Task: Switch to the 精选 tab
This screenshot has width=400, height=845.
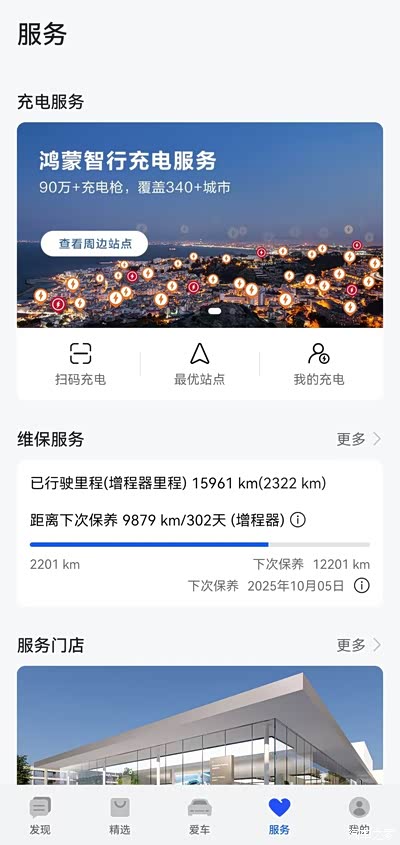Action: tap(120, 816)
